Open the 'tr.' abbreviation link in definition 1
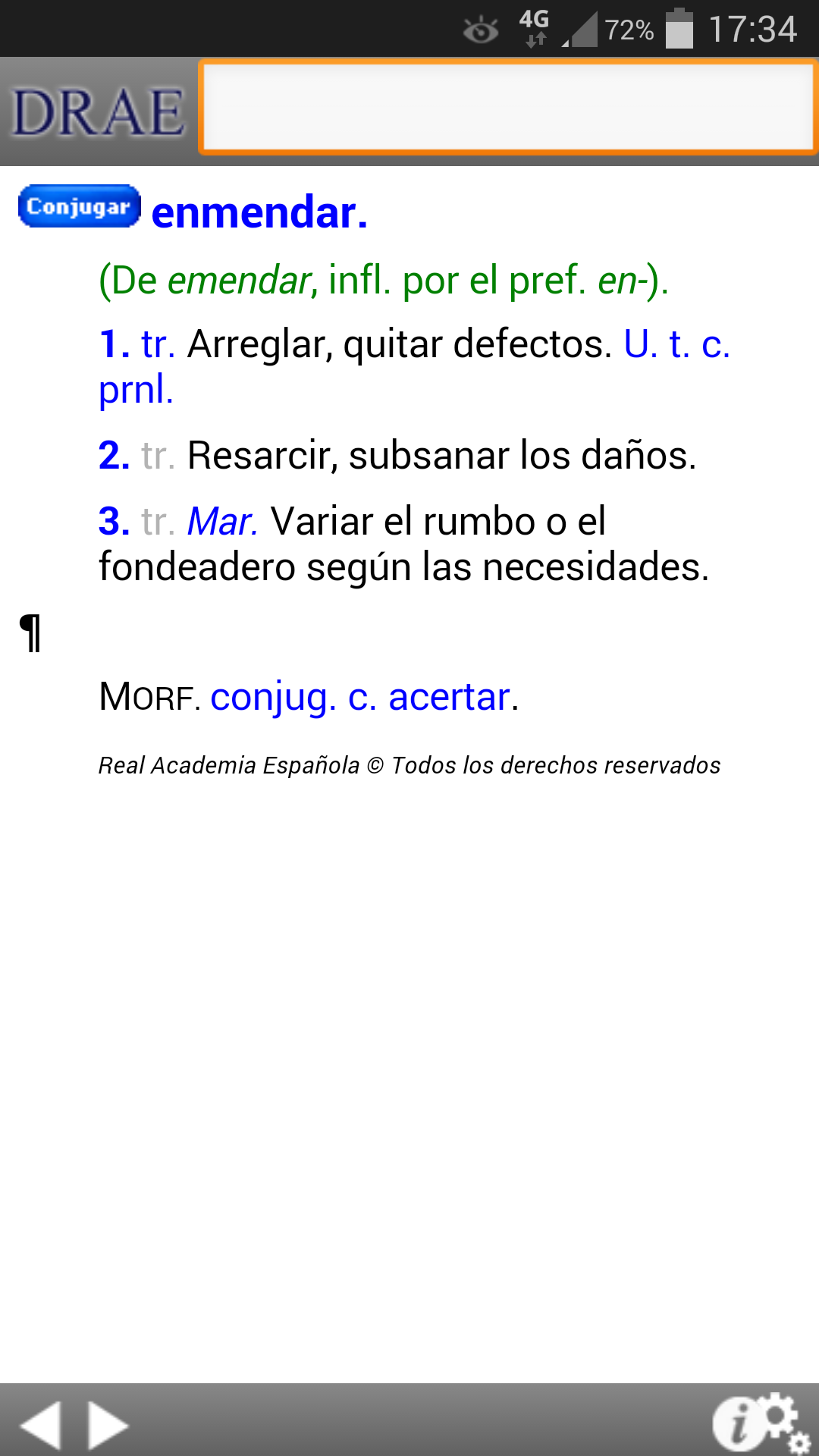 pos(158,344)
